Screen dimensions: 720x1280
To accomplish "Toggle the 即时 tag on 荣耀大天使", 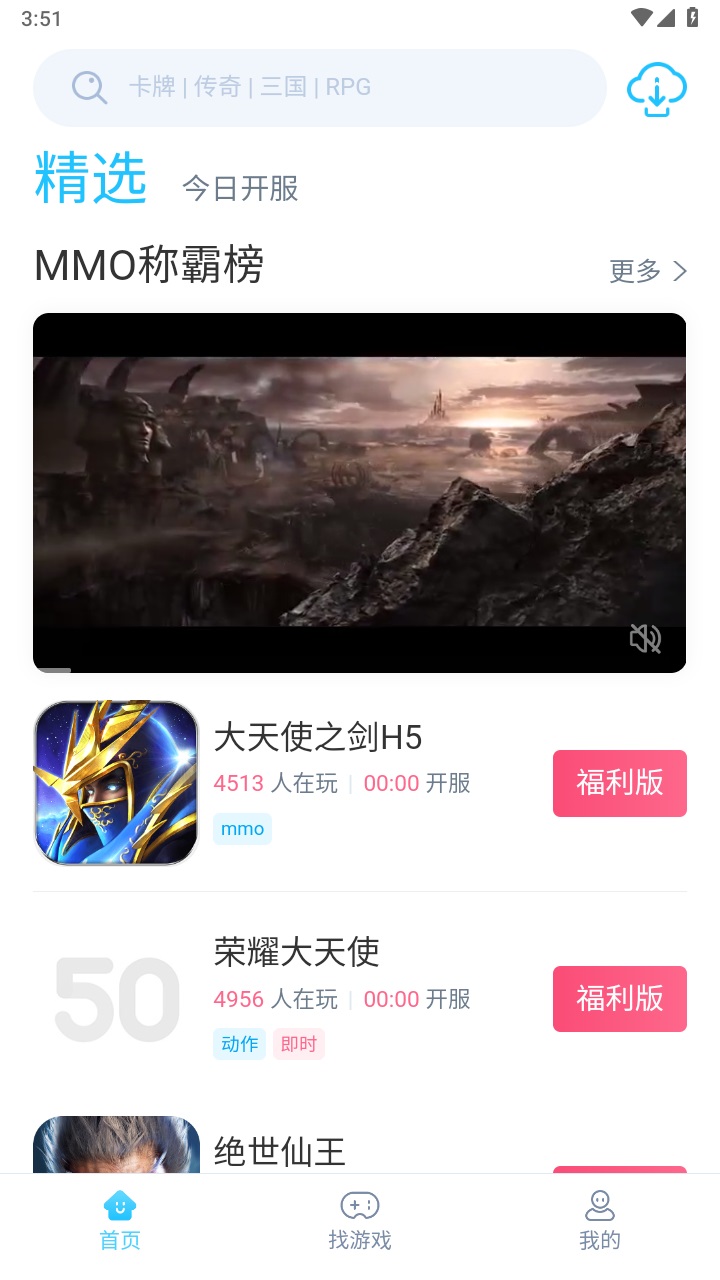I will click(299, 1043).
